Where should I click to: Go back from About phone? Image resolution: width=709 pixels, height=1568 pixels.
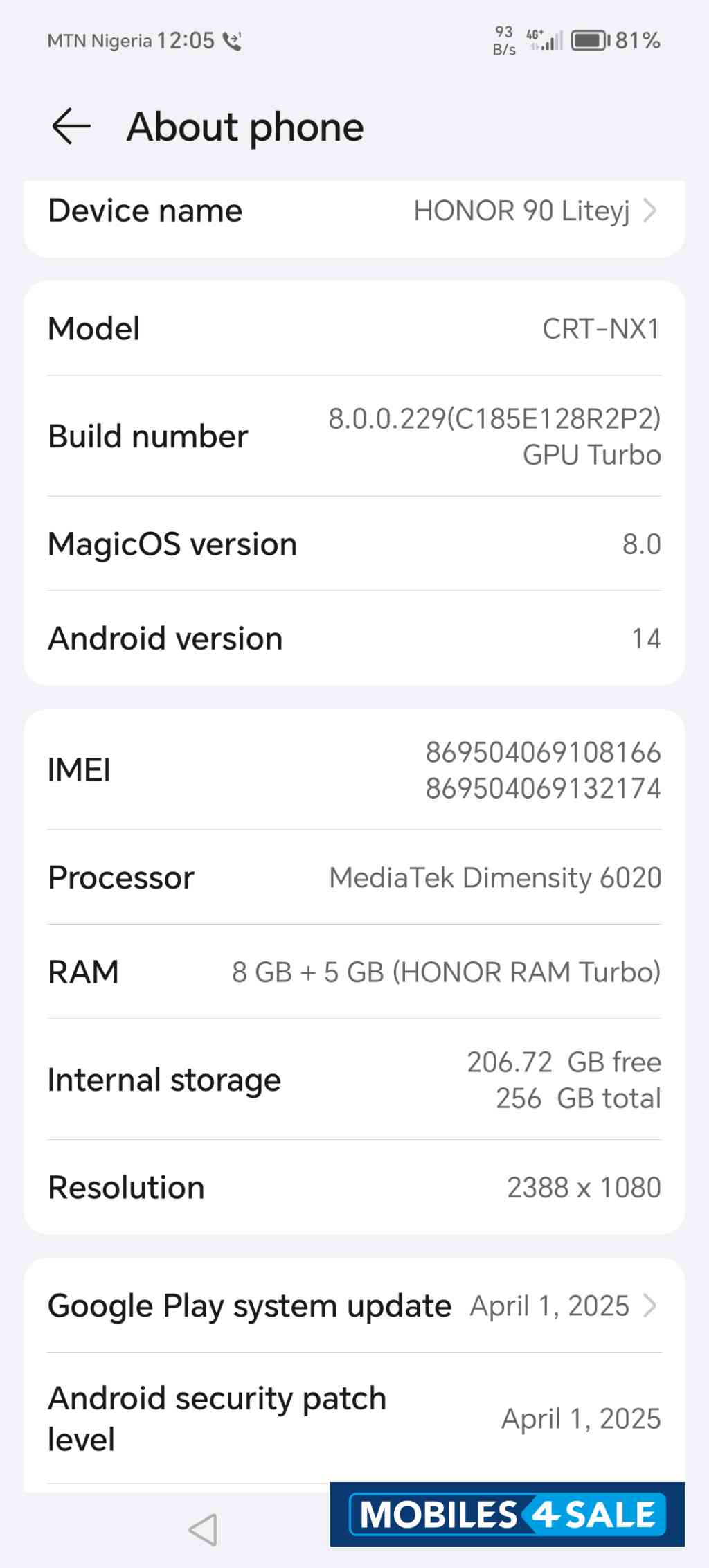pyautogui.click(x=71, y=127)
